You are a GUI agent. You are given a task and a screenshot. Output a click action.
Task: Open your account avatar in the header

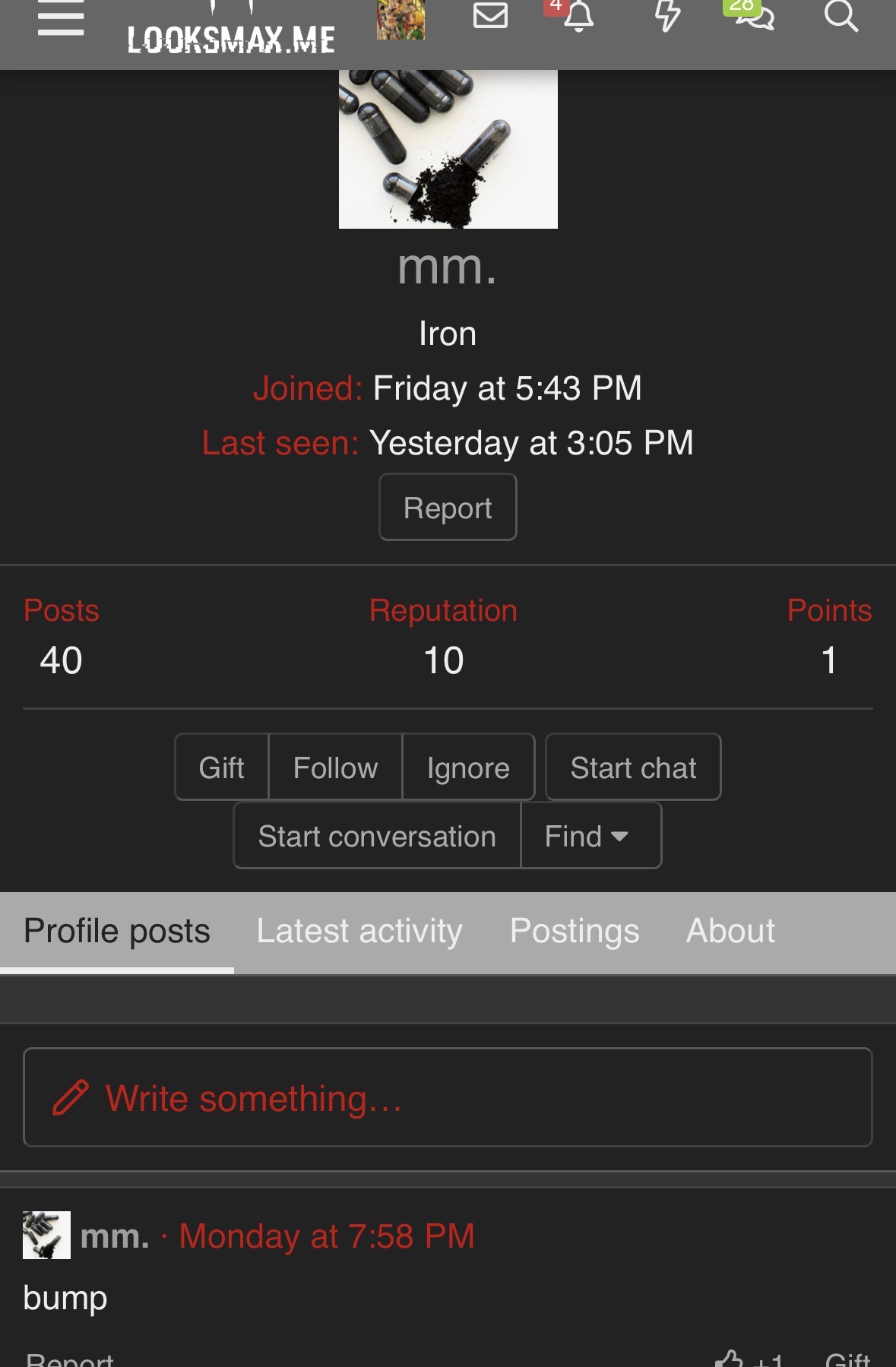pyautogui.click(x=401, y=20)
